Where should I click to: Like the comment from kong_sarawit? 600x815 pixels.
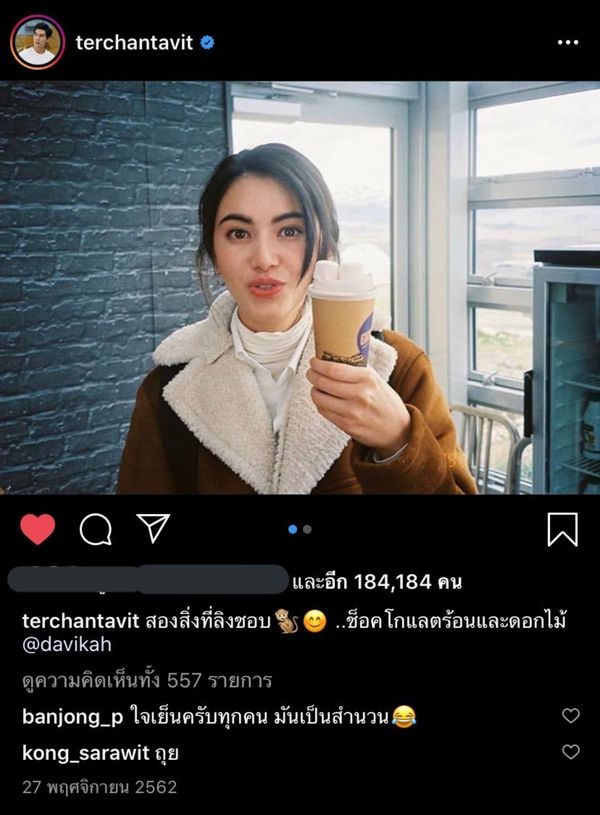point(570,751)
